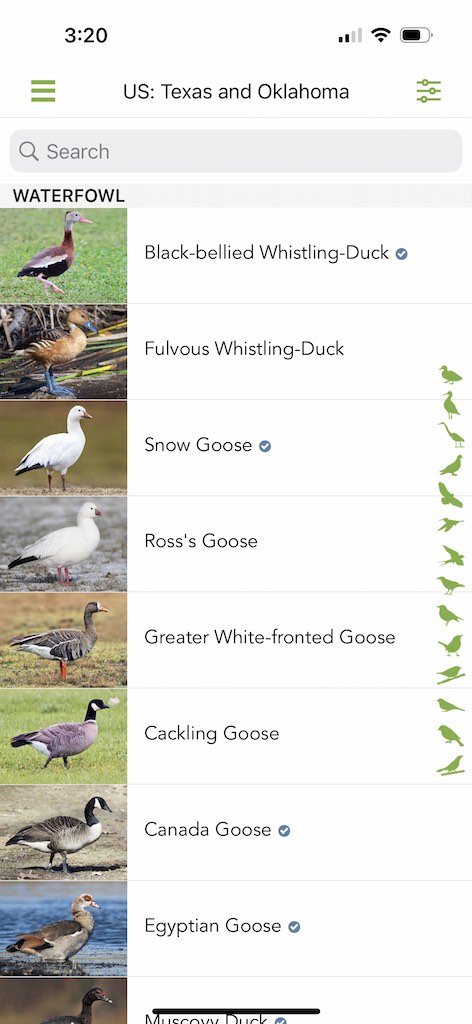Screen dimensions: 472x1024
Task: View the Snow Goose details
Action: [x=236, y=447]
